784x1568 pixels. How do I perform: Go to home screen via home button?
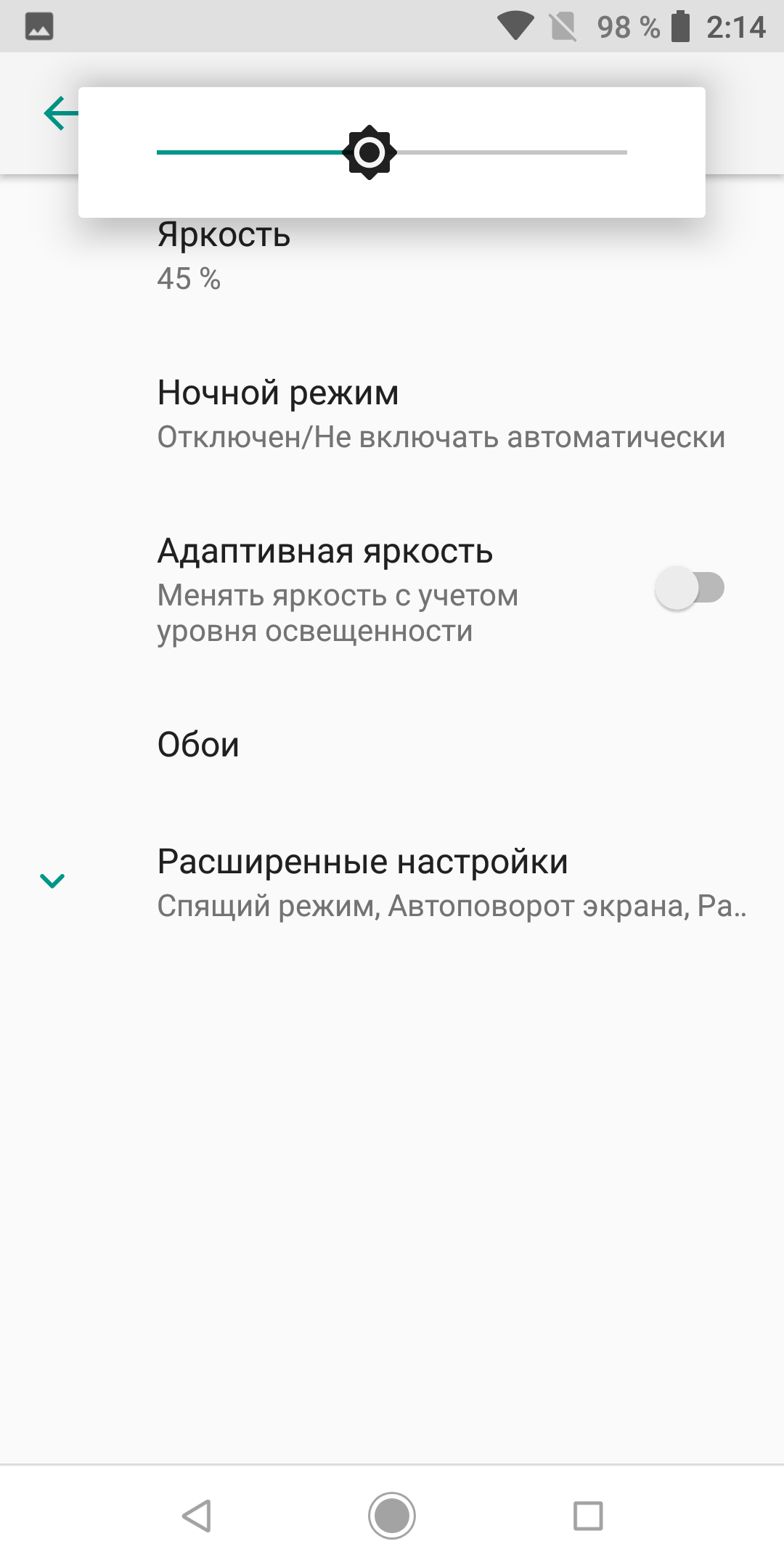tap(392, 1516)
